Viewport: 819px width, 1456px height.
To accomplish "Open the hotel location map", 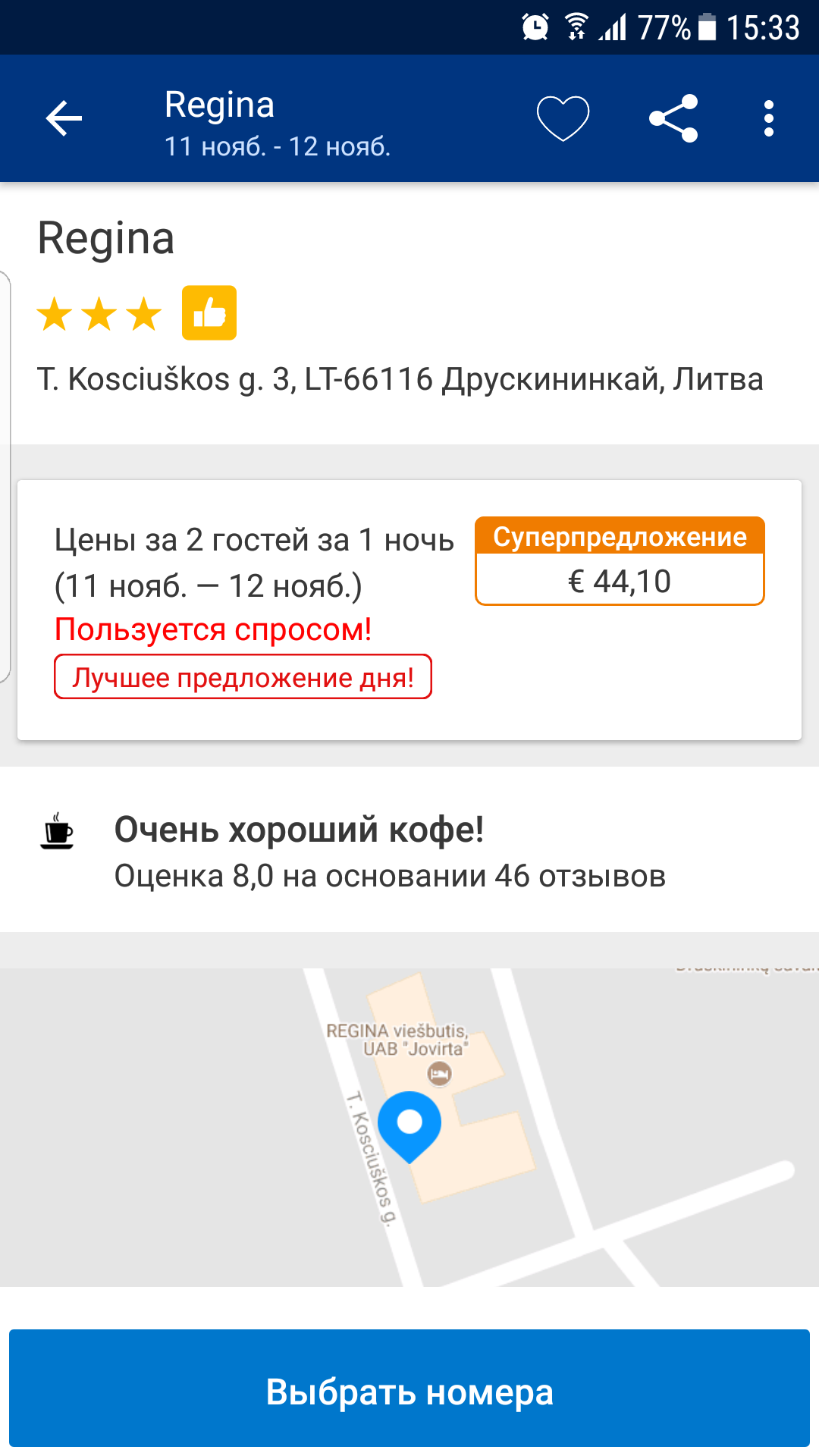I will tap(409, 1127).
